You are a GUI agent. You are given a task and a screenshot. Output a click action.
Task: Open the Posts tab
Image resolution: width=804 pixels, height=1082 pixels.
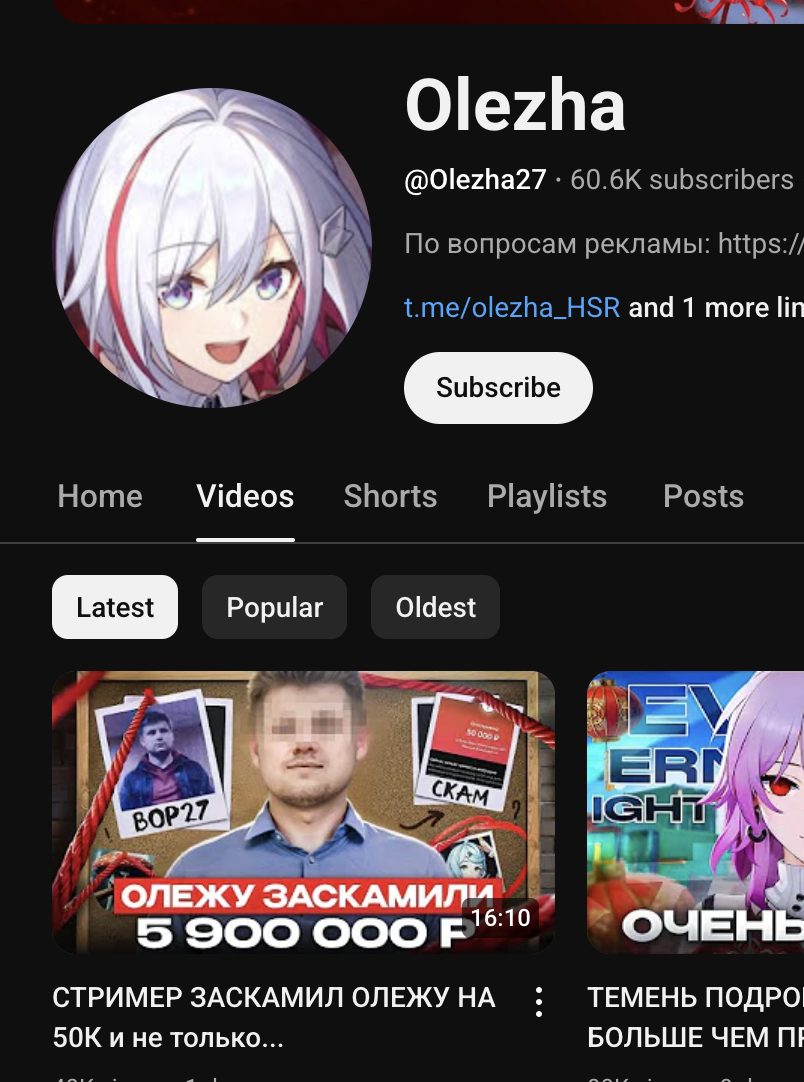(x=703, y=496)
